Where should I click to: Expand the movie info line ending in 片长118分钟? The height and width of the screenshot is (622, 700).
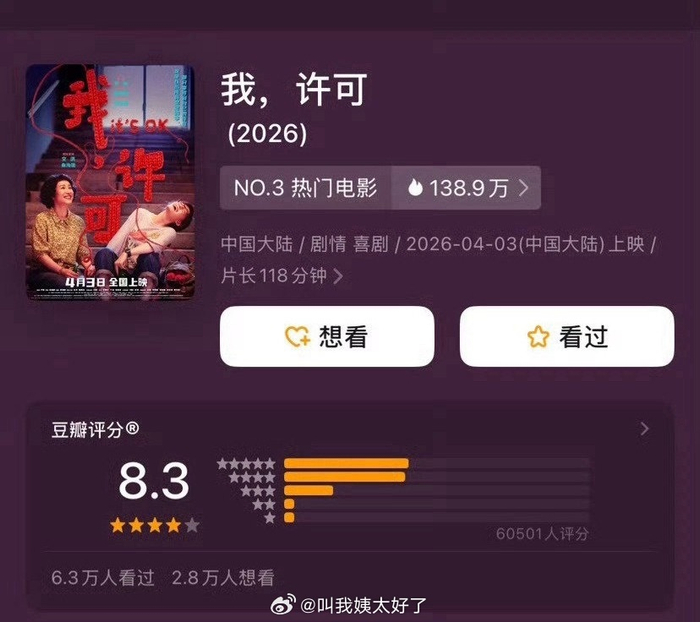338,276
